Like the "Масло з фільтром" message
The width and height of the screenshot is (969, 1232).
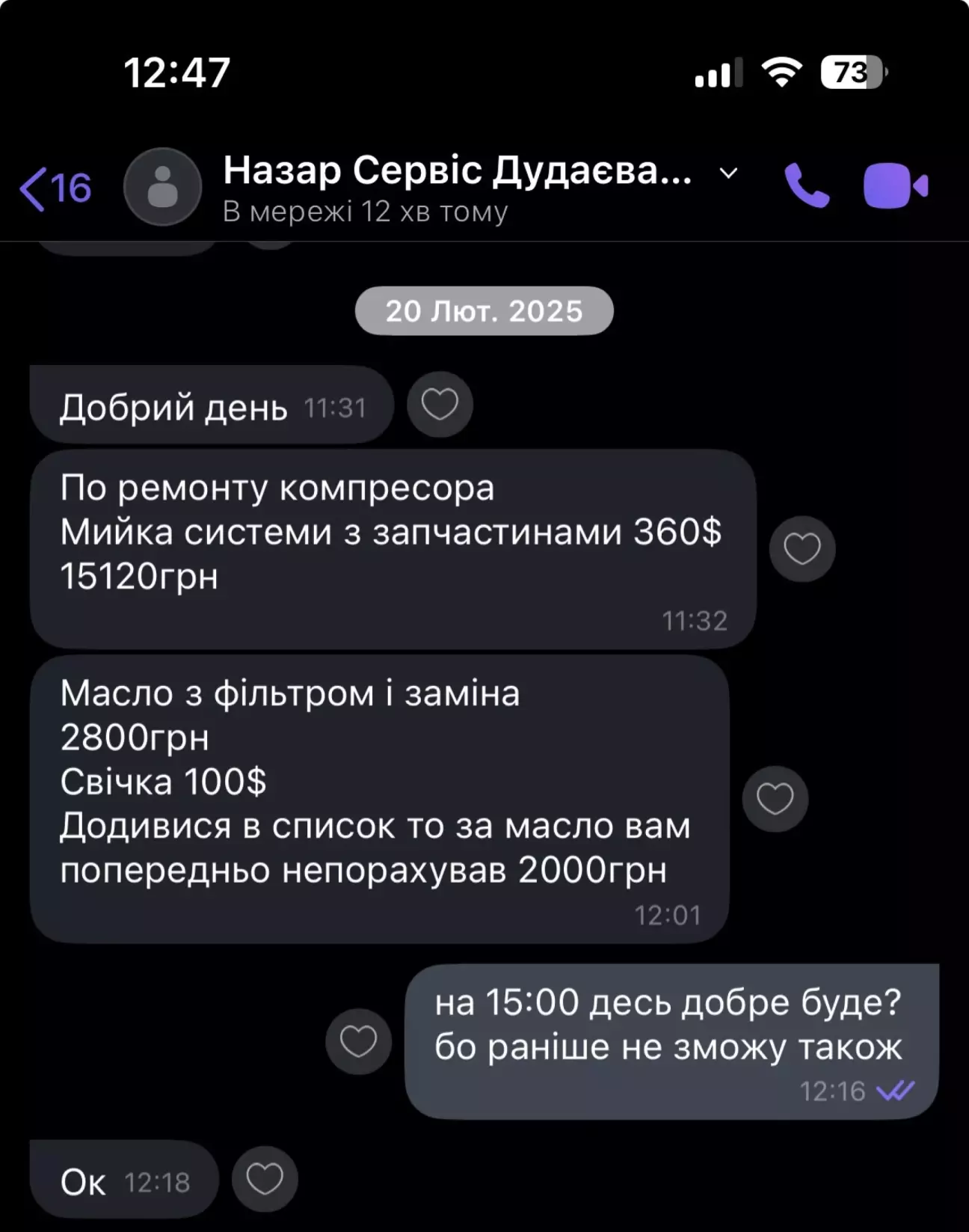point(775,799)
